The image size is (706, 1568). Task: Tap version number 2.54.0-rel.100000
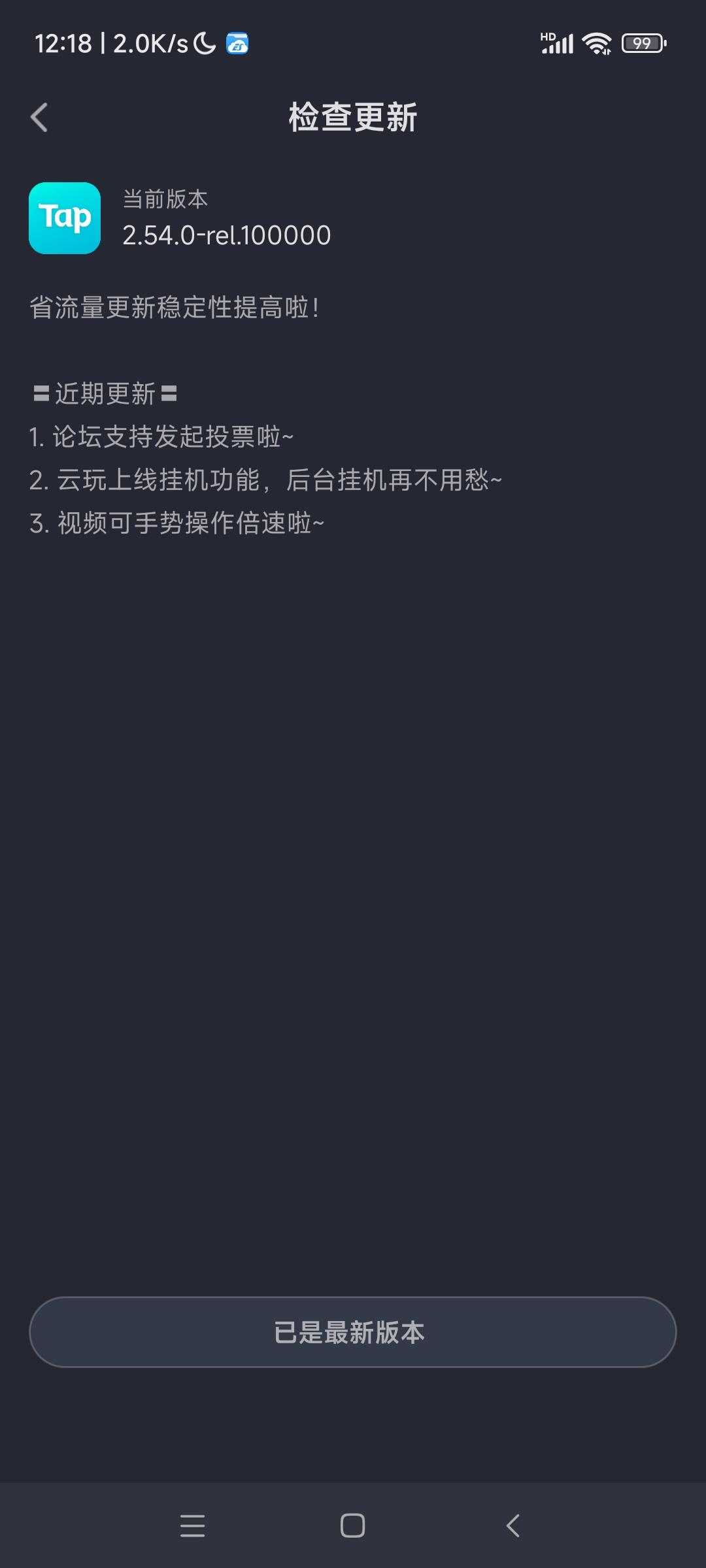click(227, 235)
